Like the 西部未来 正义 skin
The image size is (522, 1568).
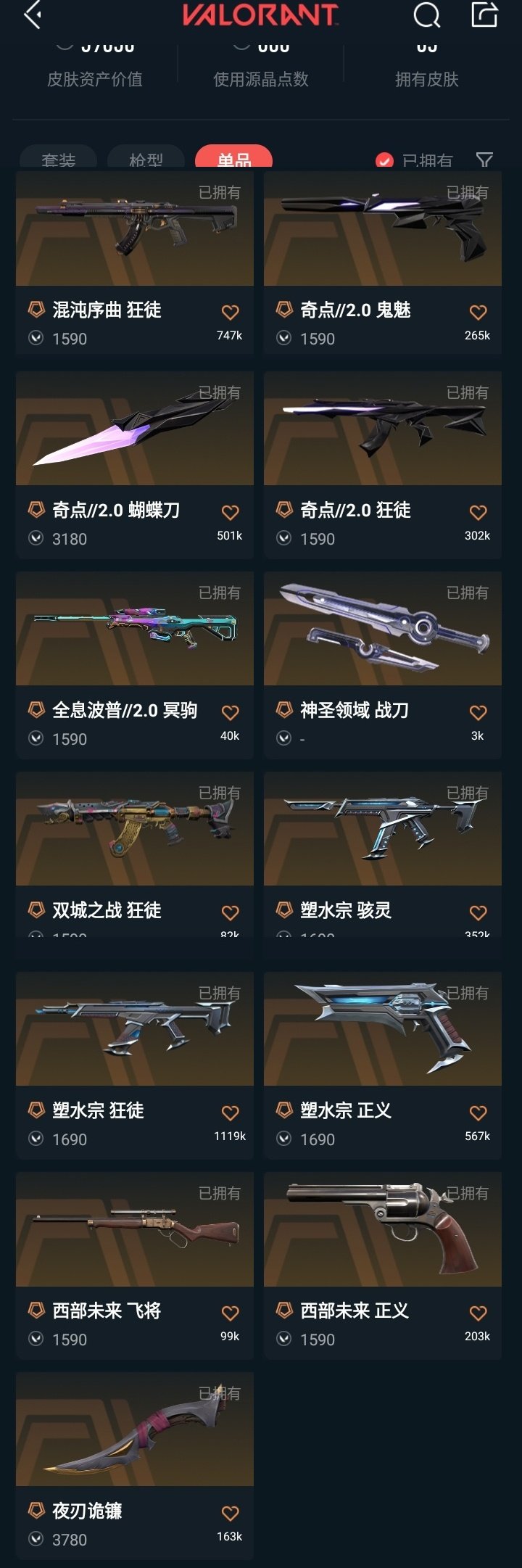[x=478, y=1313]
